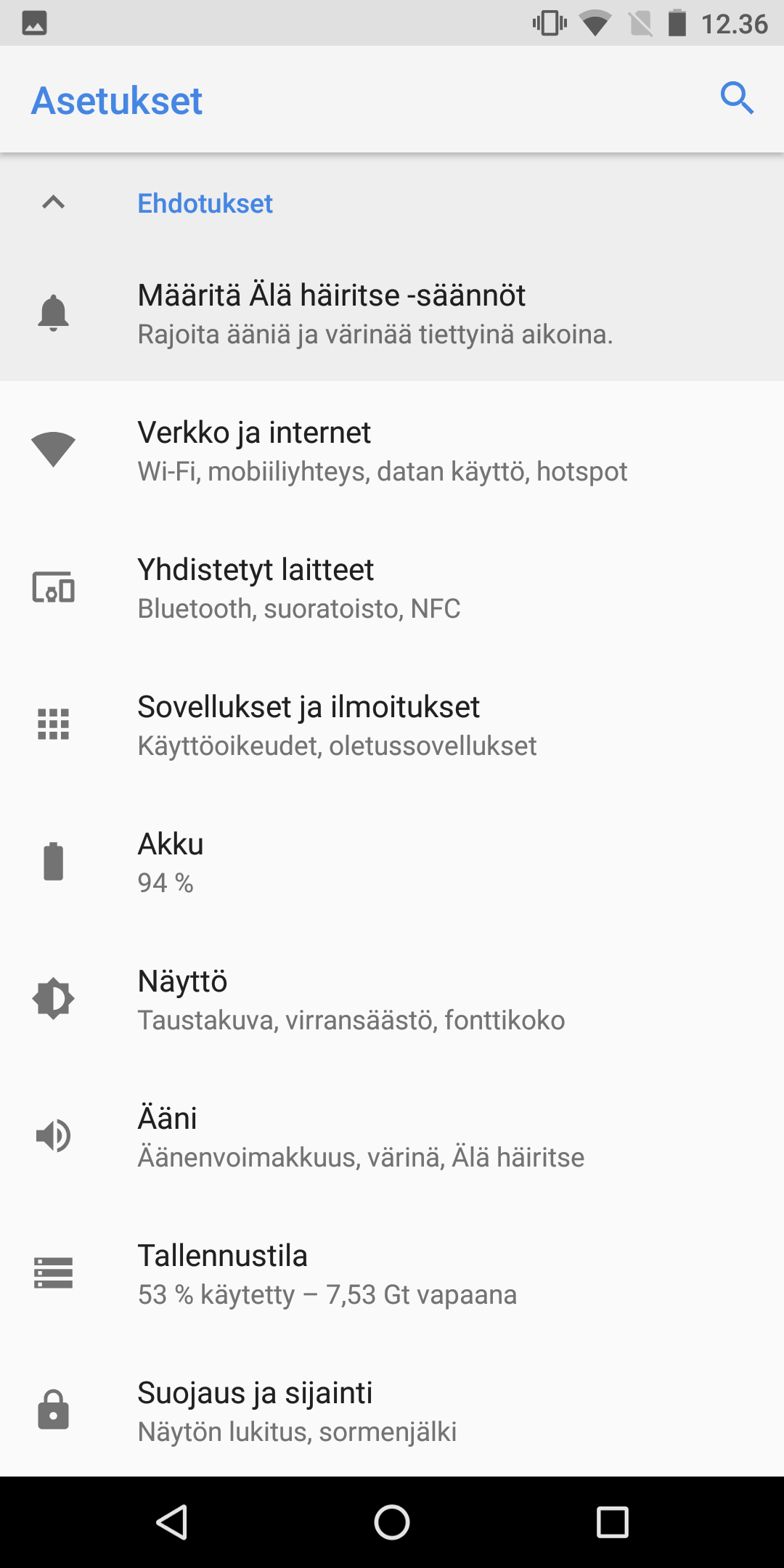Go to the home screen
784x1568 pixels.
392,1522
